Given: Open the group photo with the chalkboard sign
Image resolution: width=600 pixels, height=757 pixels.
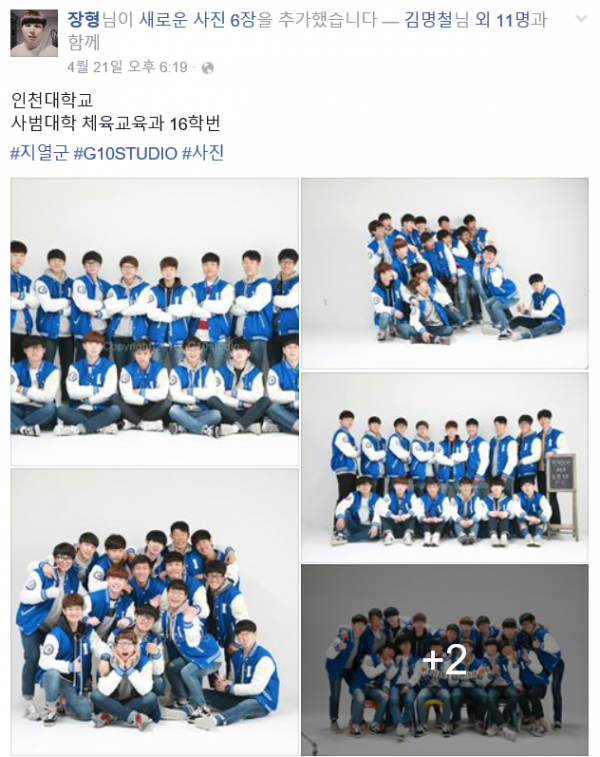Looking at the screenshot, I should [445, 468].
